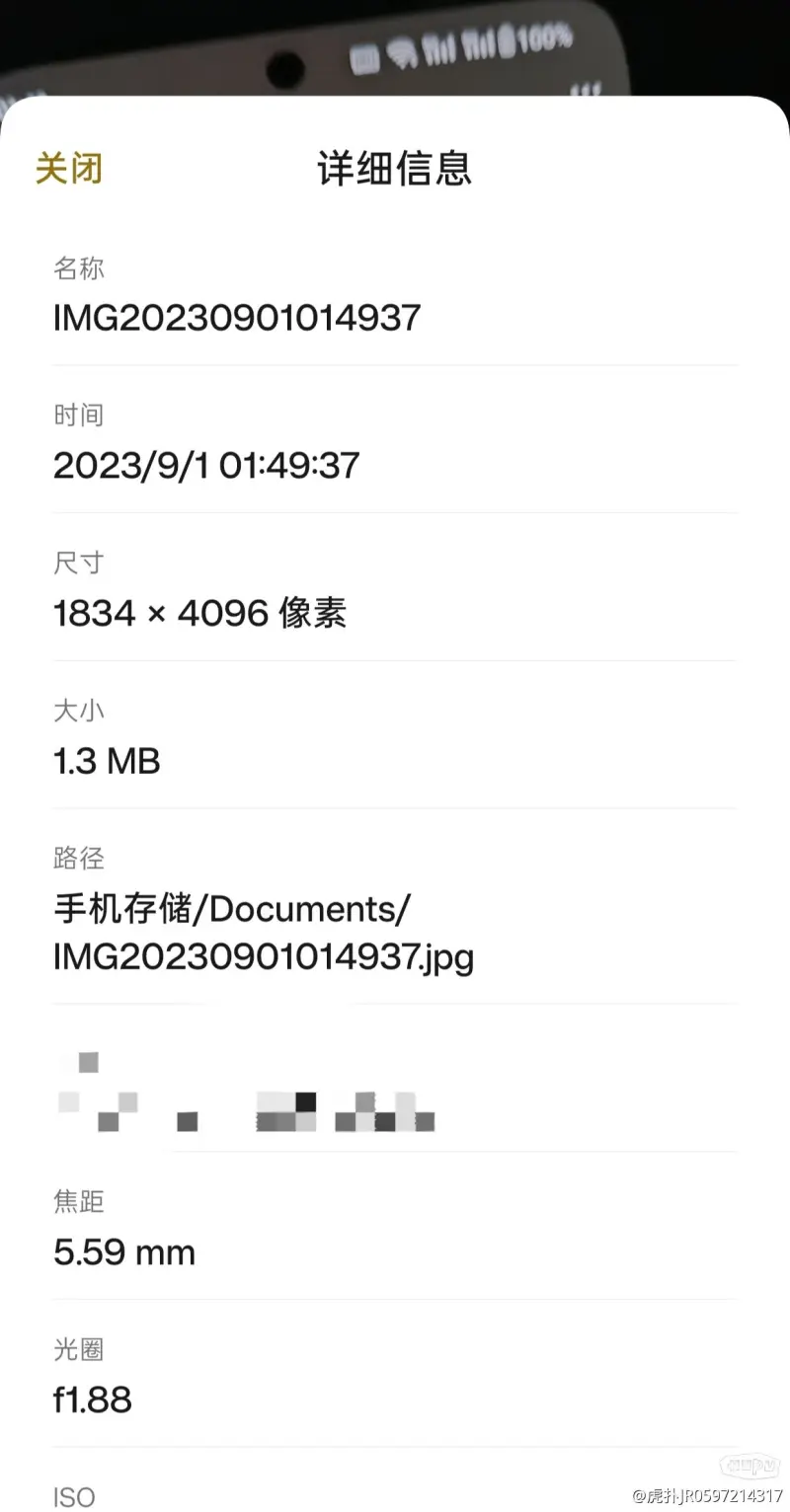Close the details sheet with 关闭
This screenshot has height=1512, width=790.
point(69,168)
